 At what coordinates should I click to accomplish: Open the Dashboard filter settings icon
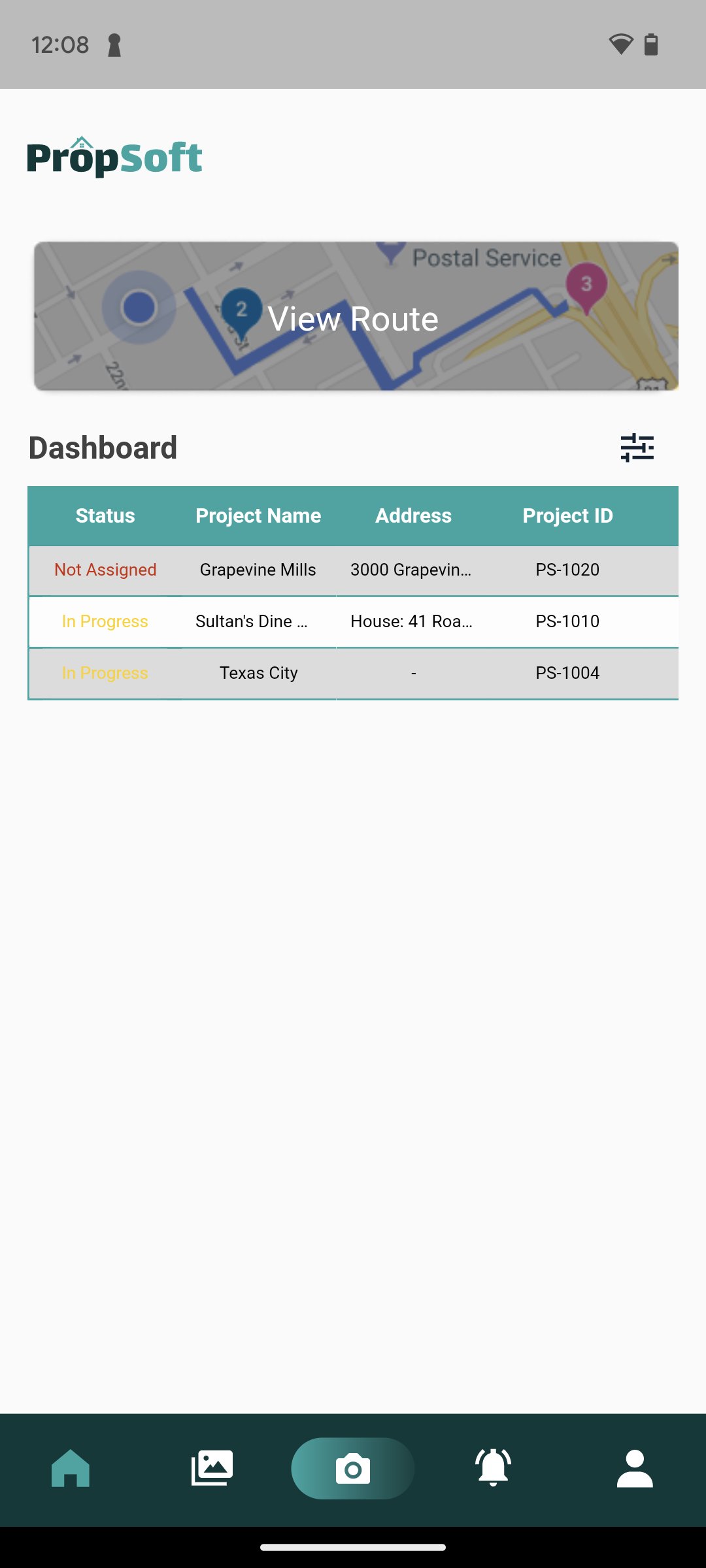(637, 448)
